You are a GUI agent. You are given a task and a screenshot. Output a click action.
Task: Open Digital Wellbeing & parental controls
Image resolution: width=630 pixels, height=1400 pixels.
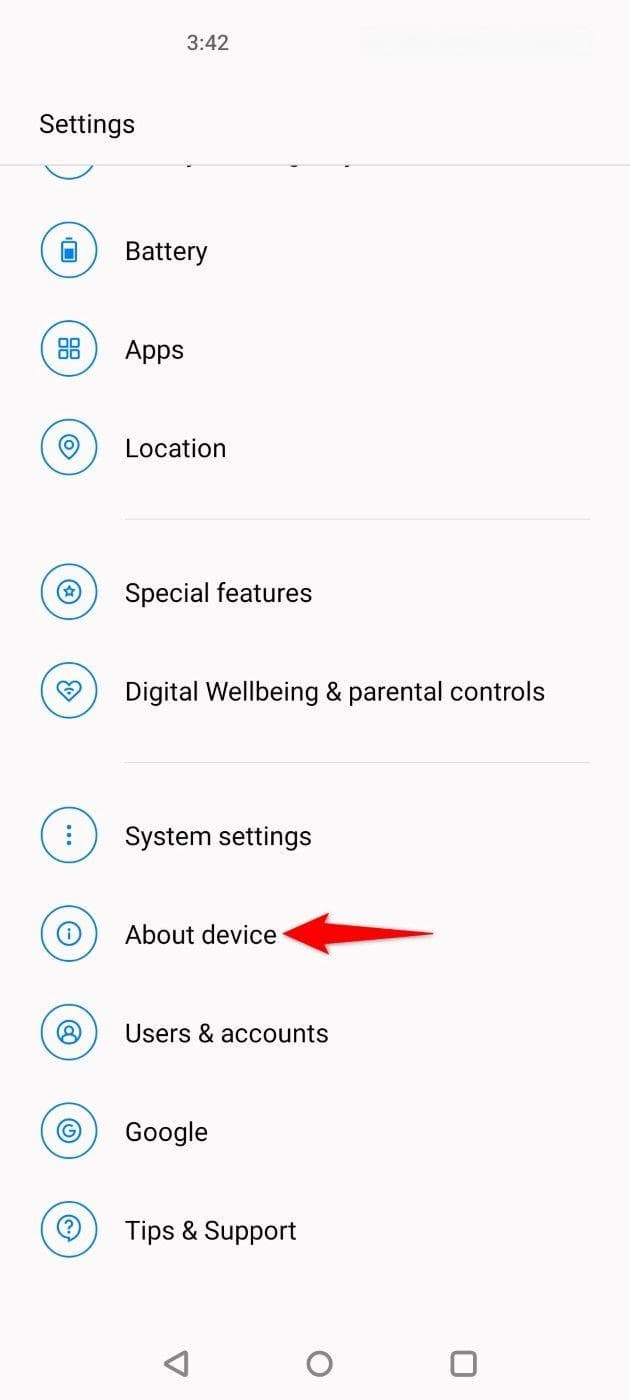coord(334,692)
